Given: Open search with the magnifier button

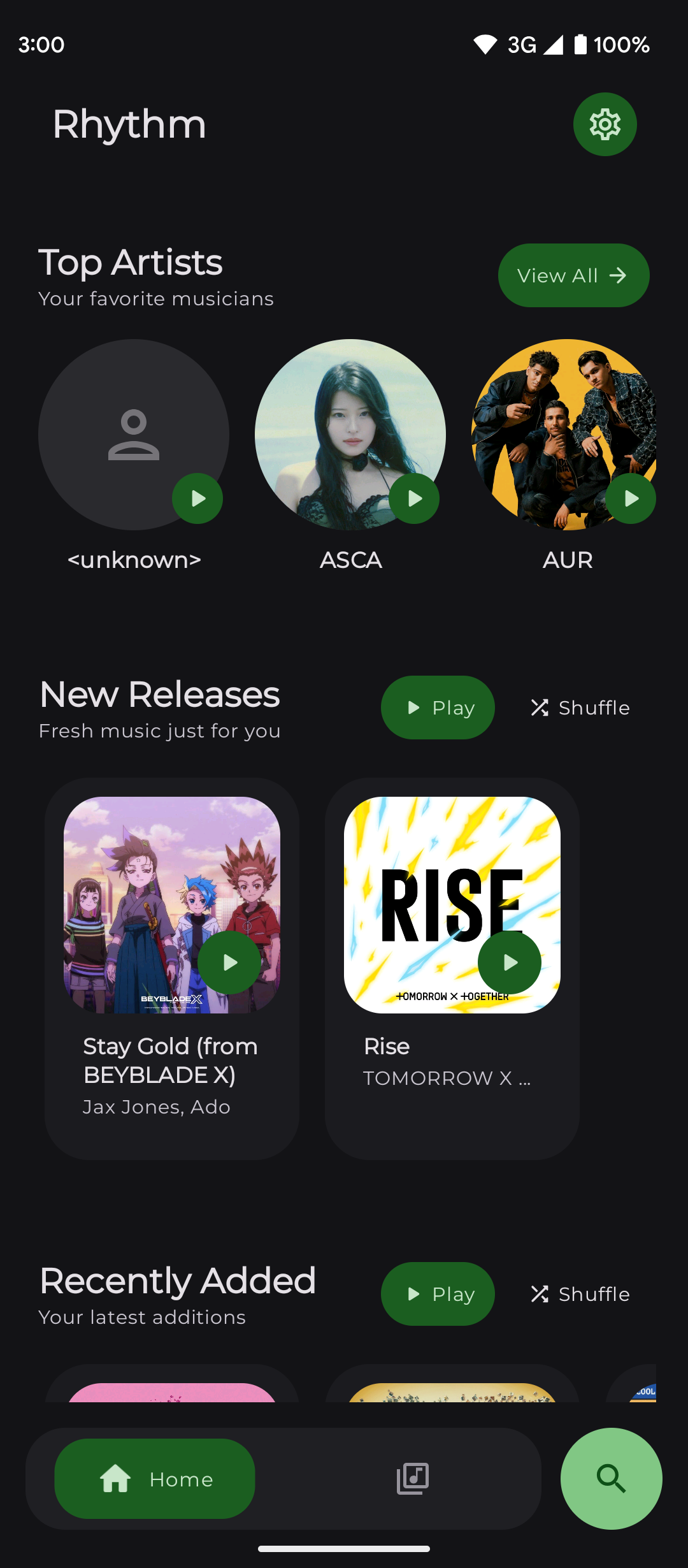Looking at the screenshot, I should pos(611,1479).
